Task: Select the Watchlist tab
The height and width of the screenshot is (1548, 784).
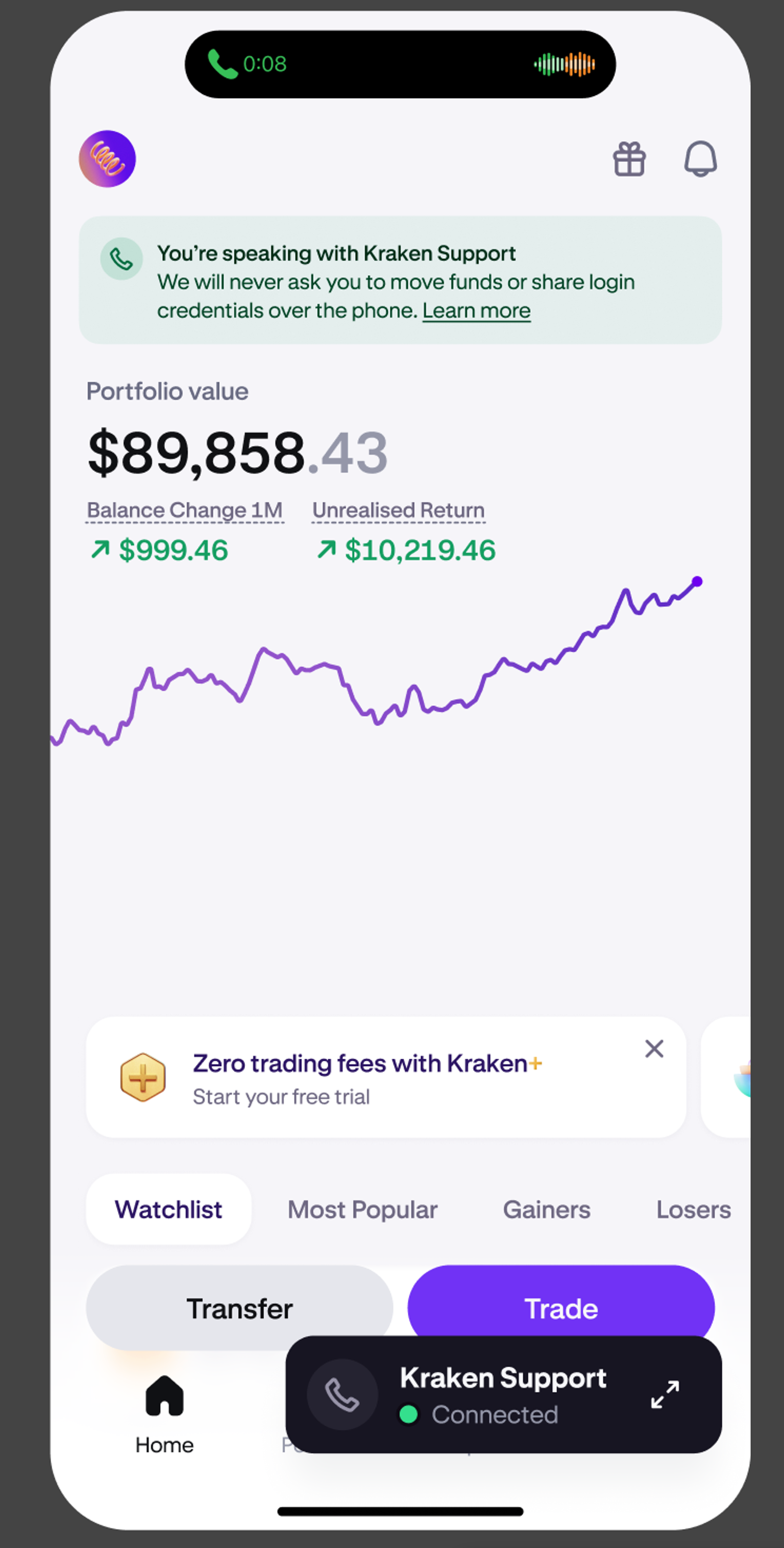Action: pyautogui.click(x=169, y=1209)
